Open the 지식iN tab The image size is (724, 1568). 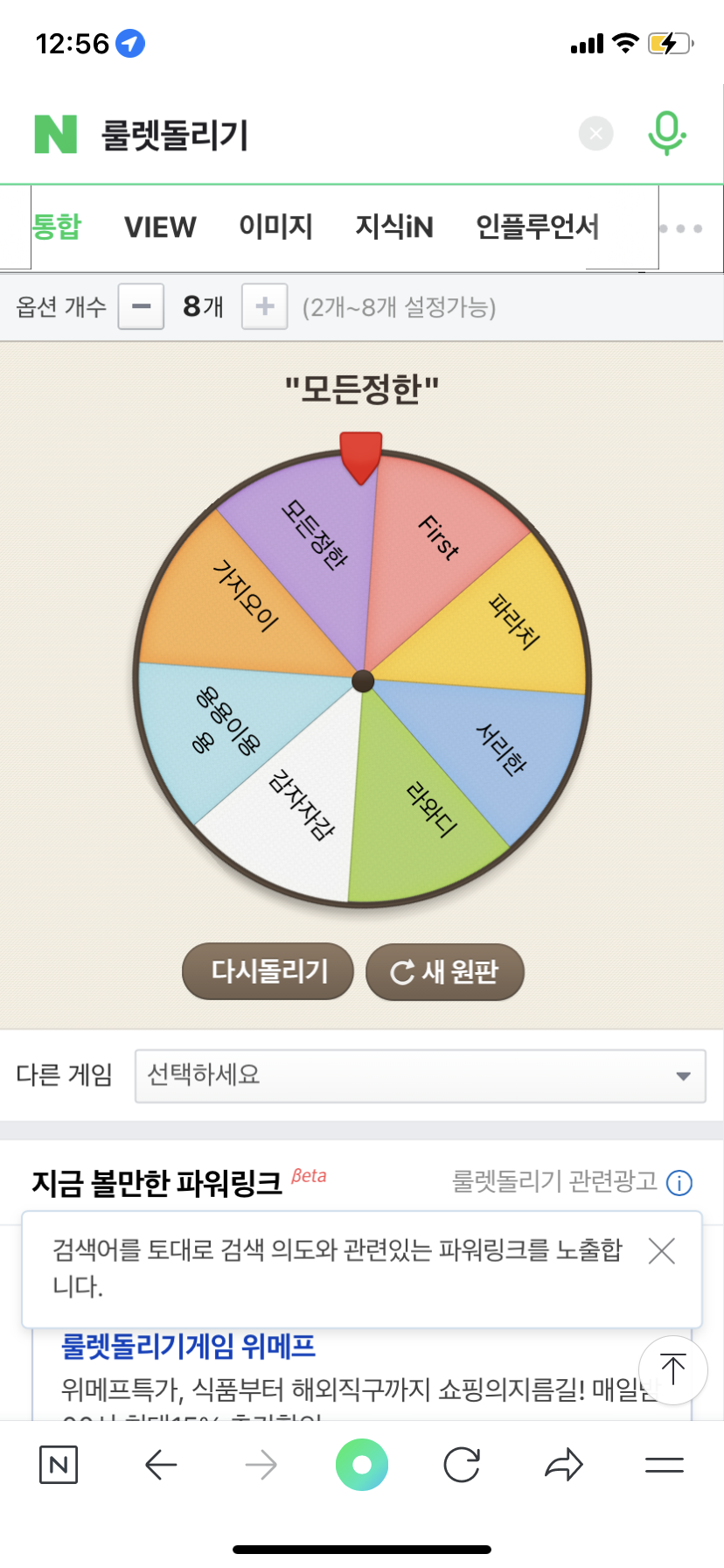click(x=393, y=227)
